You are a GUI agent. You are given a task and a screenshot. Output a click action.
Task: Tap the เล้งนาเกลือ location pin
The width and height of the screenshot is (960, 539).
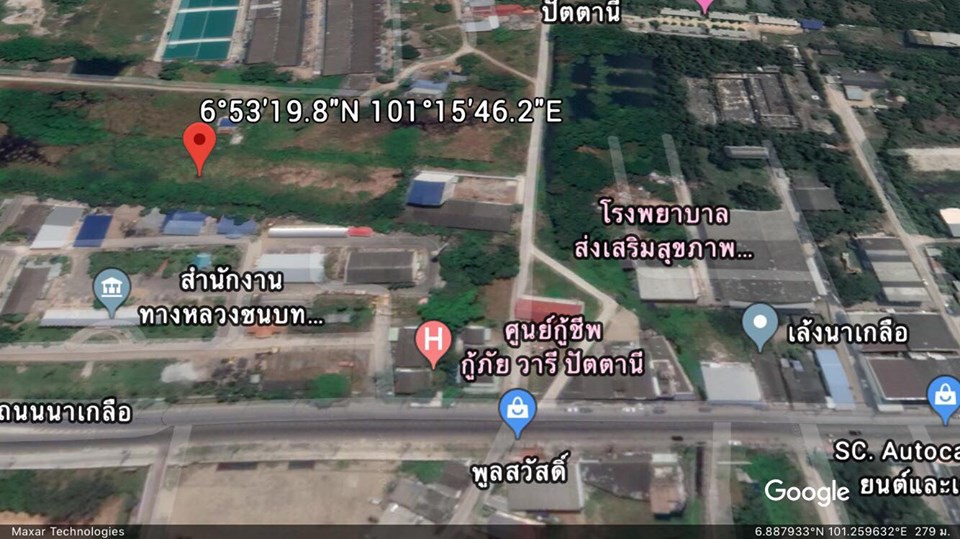point(761,323)
